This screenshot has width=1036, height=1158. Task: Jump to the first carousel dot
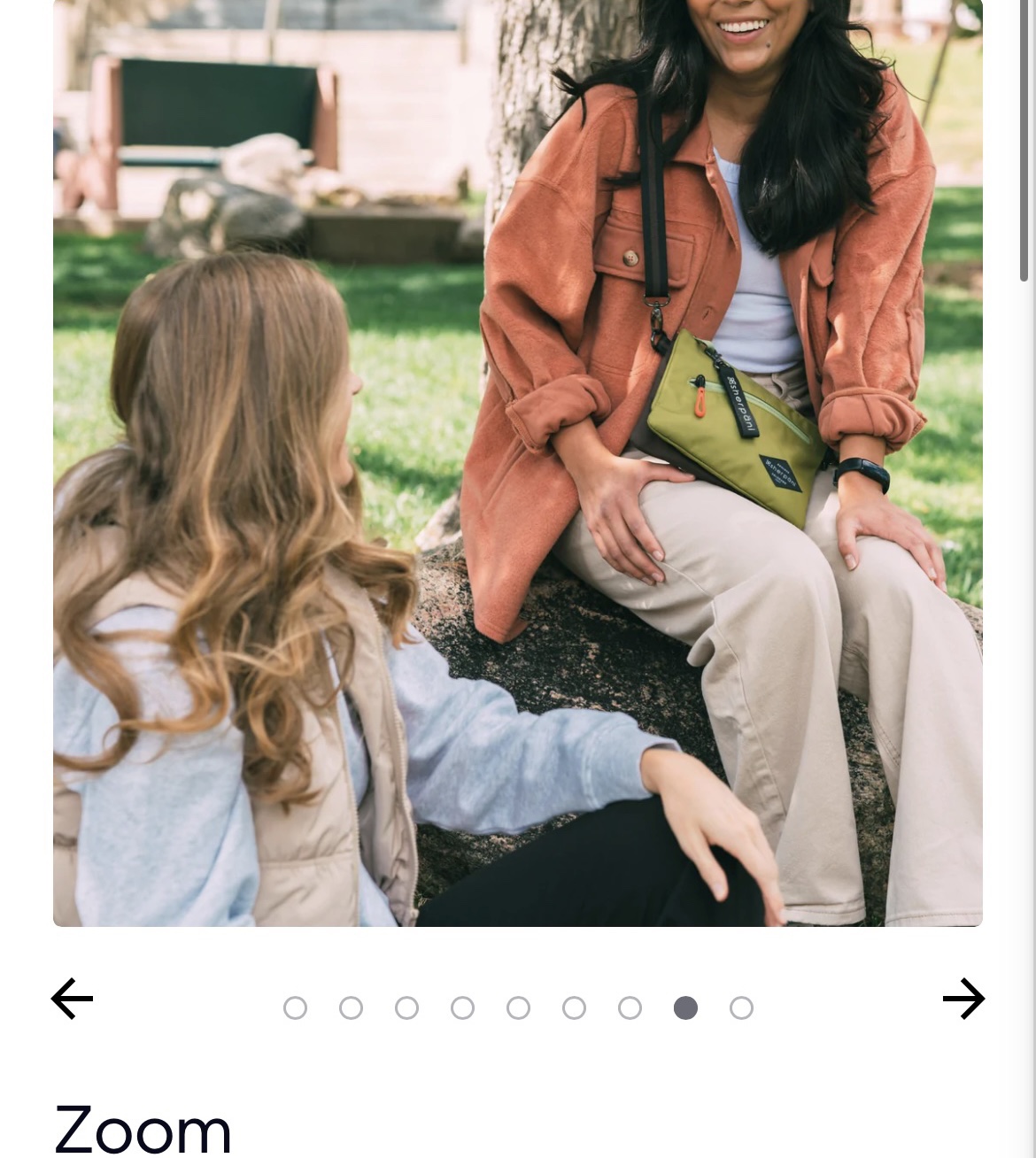(295, 1008)
